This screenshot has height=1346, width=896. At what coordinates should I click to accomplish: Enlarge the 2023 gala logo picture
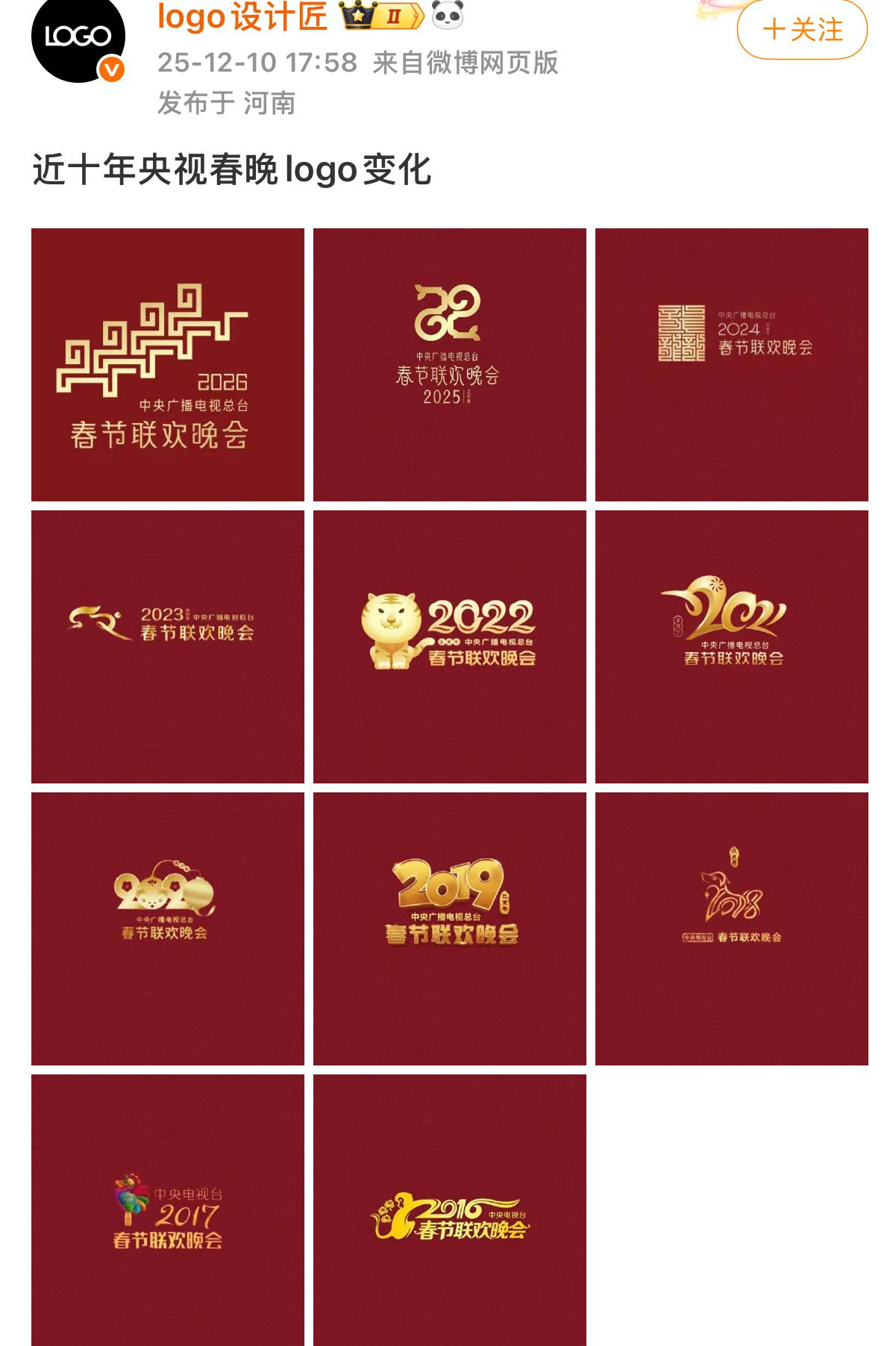click(x=168, y=647)
